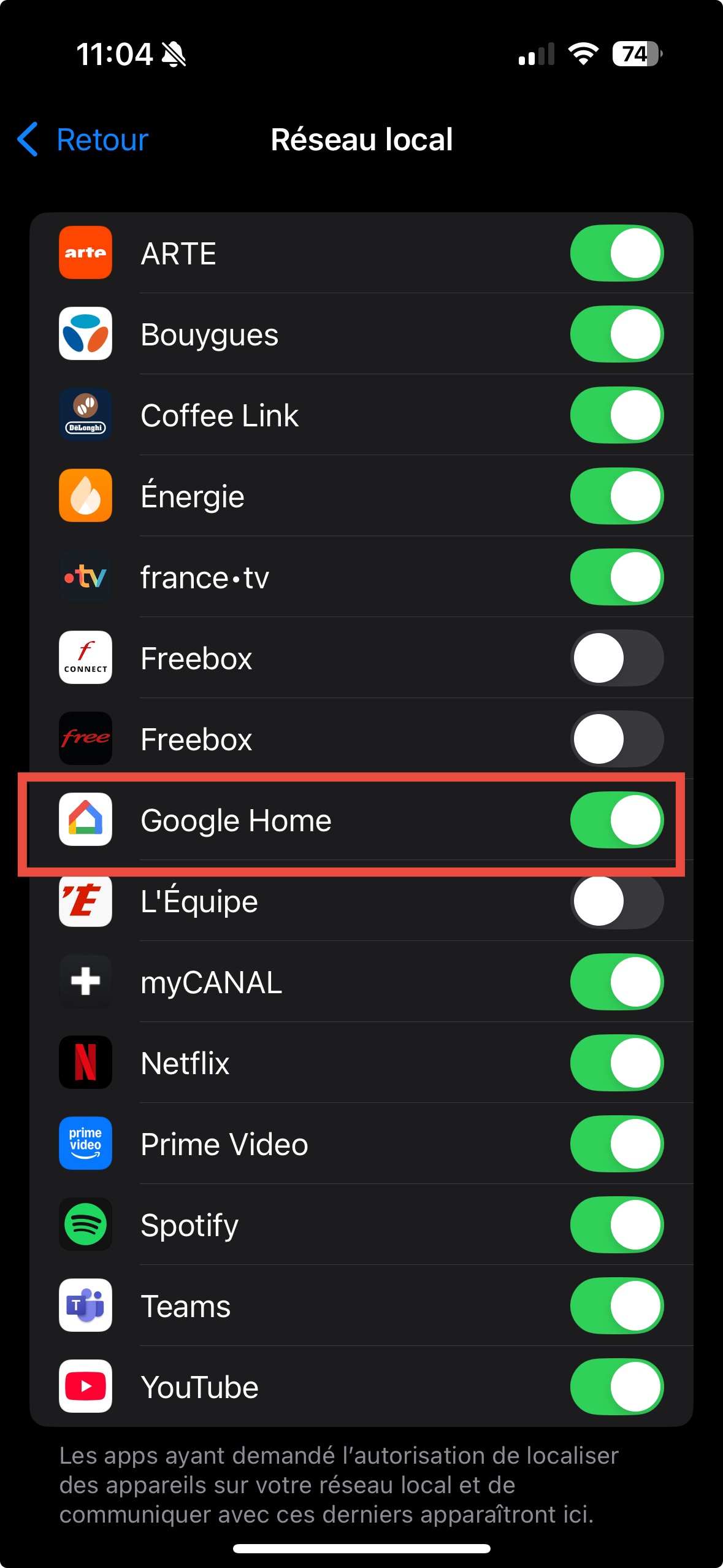Screen dimensions: 723x1568
Task: Toggle off Spotify local network permission
Action: 617,1225
